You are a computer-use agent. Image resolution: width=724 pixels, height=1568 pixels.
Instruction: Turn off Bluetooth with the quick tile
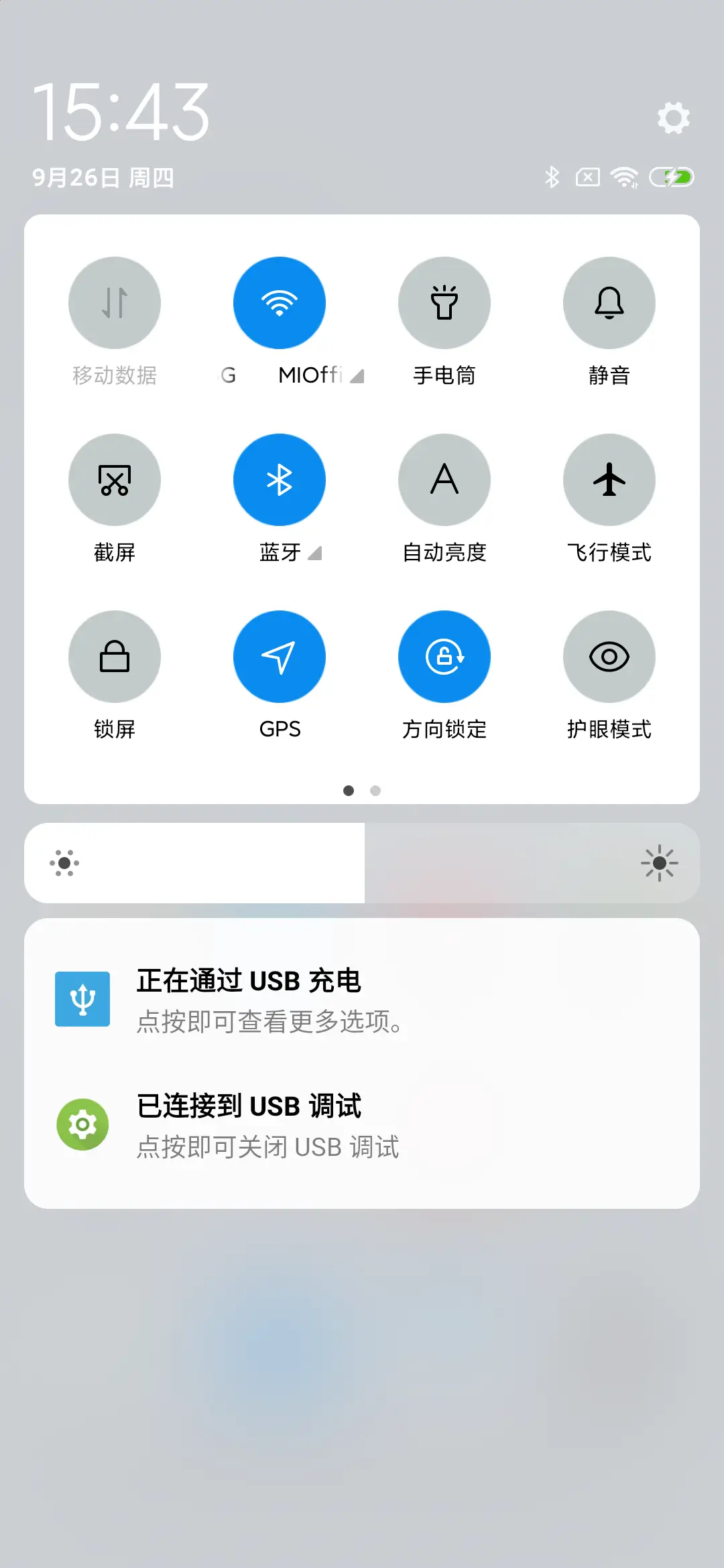pos(280,480)
